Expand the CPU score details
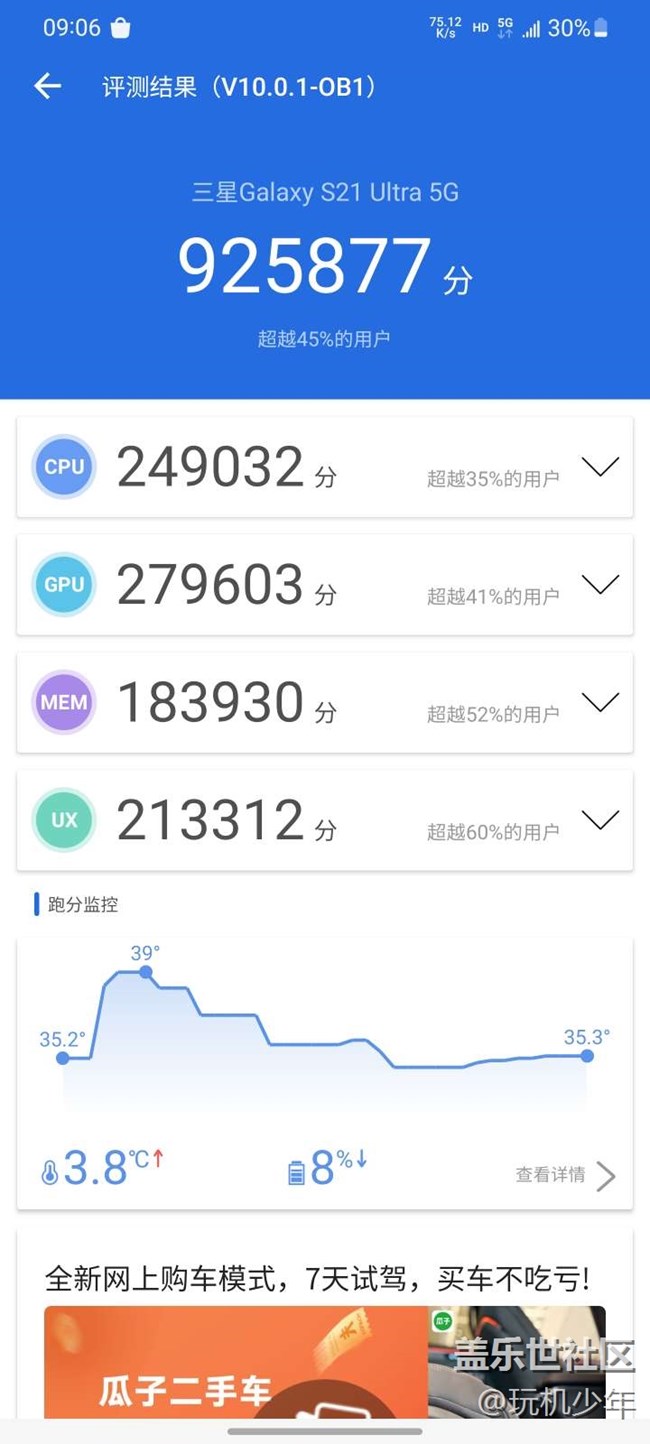Viewport: 650px width, 1444px height. 600,467
